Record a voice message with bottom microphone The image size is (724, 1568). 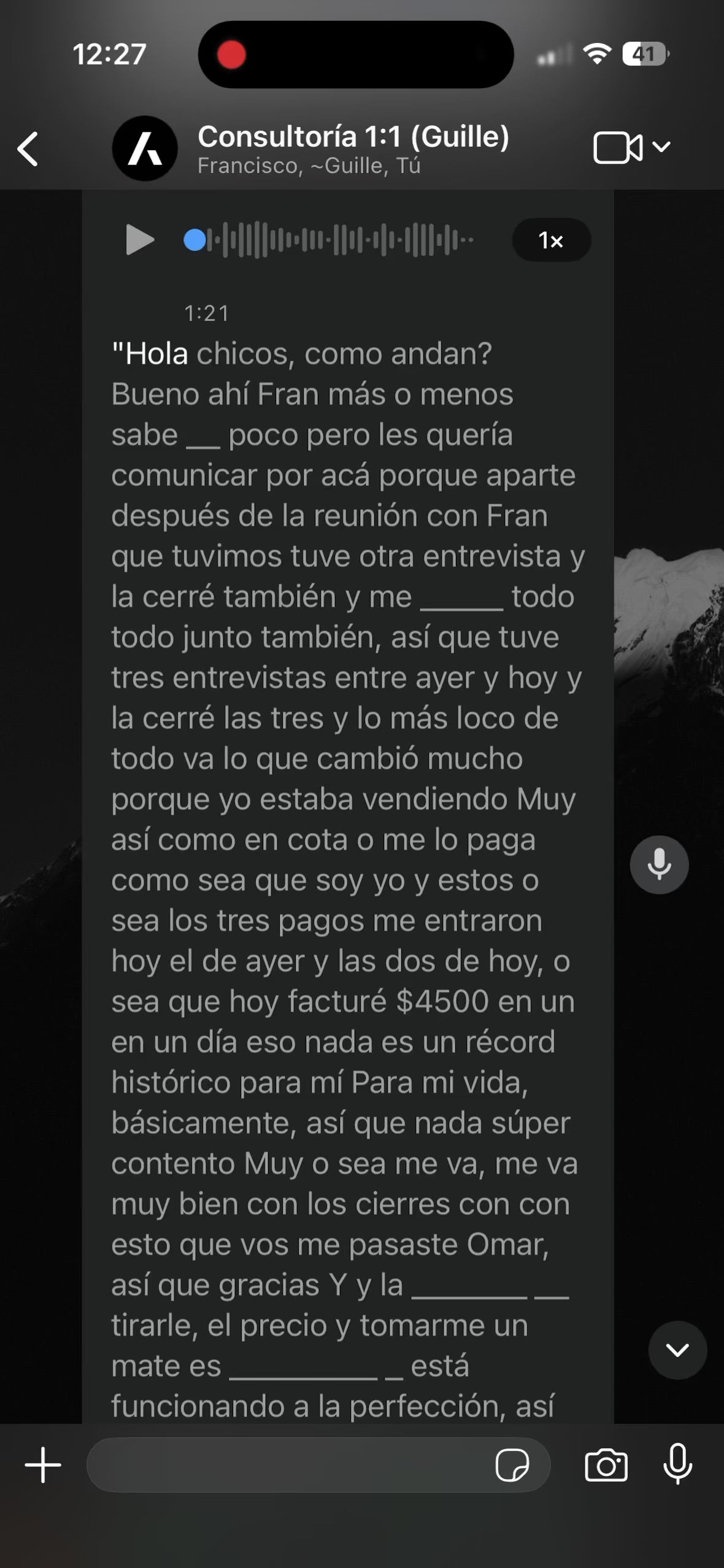coord(677,1465)
